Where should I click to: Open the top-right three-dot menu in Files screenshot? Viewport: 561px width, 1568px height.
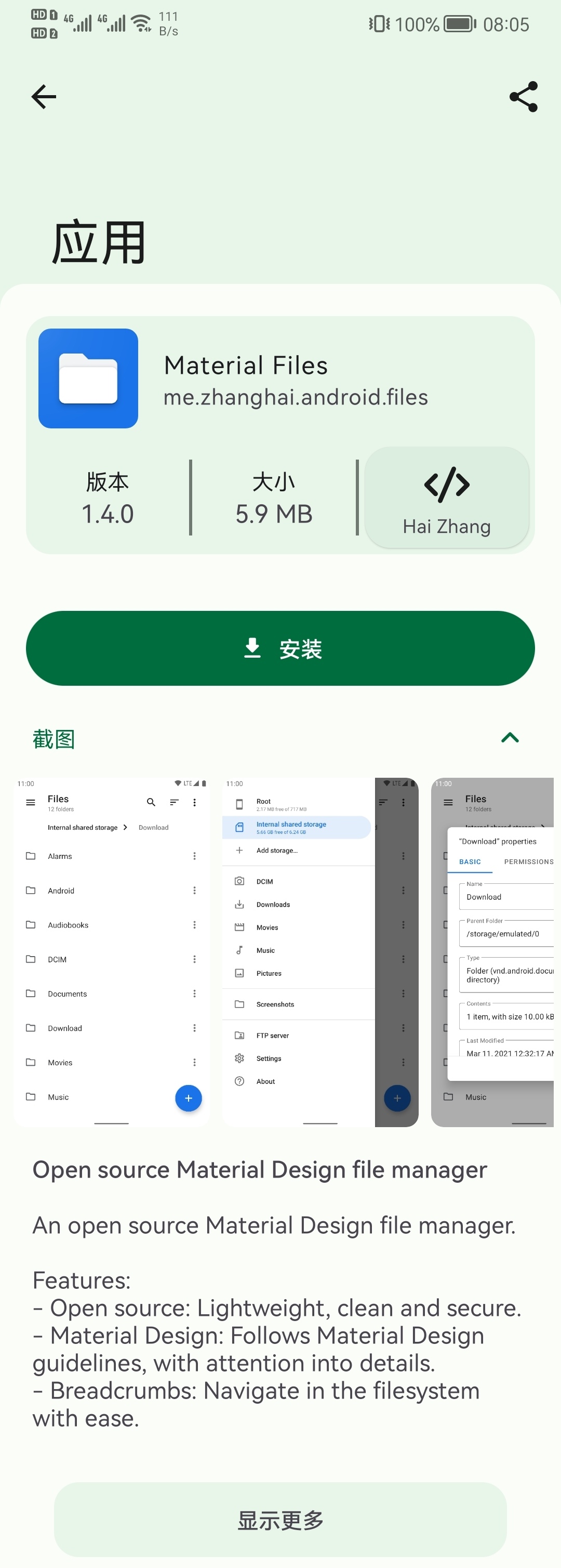pos(194,802)
